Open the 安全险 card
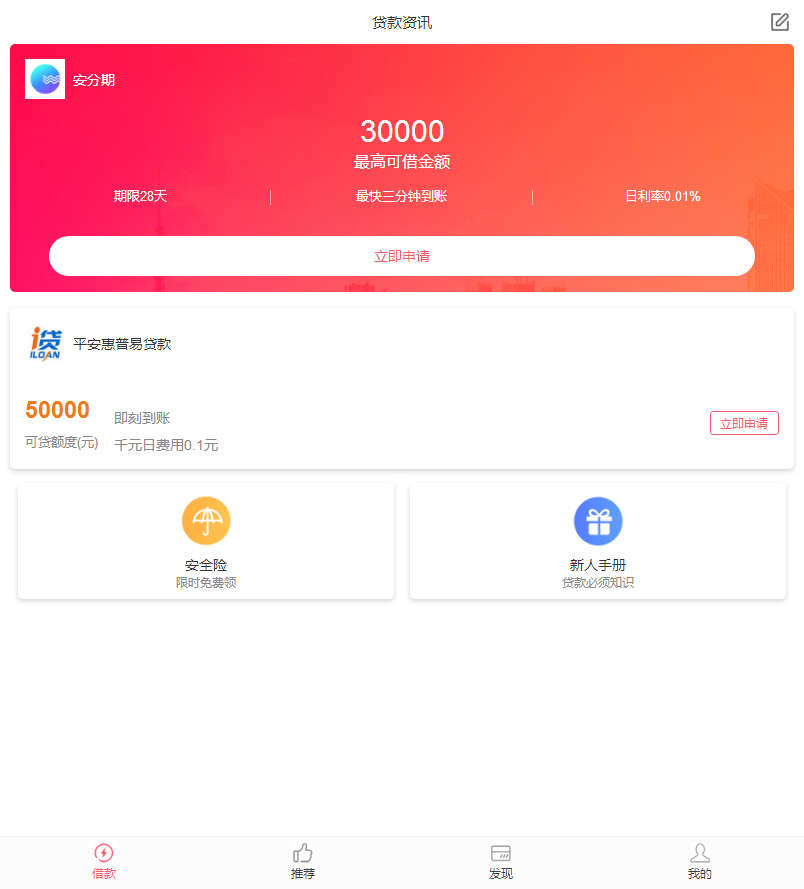This screenshot has height=889, width=804. tap(206, 541)
